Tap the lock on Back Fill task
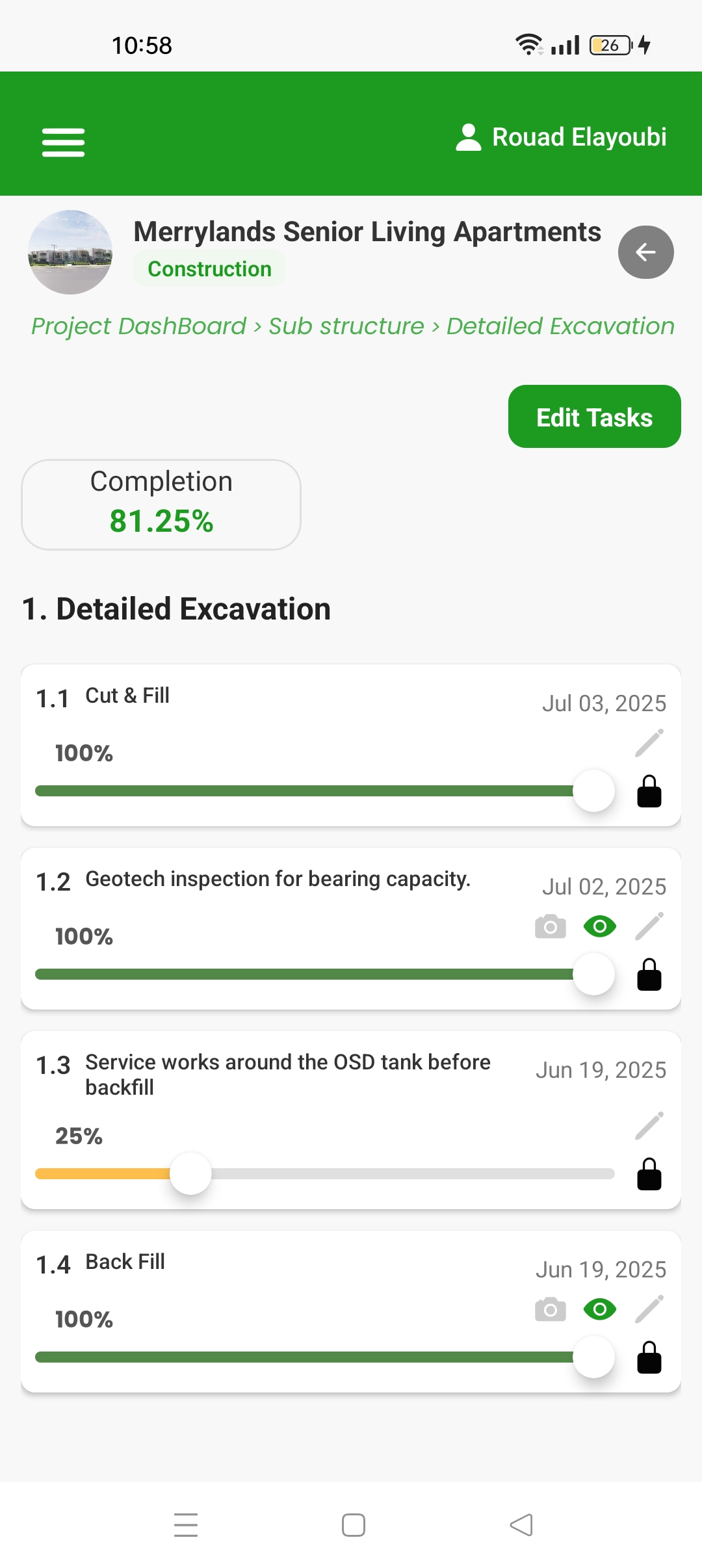This screenshot has width=702, height=1568. pyautogui.click(x=649, y=1357)
